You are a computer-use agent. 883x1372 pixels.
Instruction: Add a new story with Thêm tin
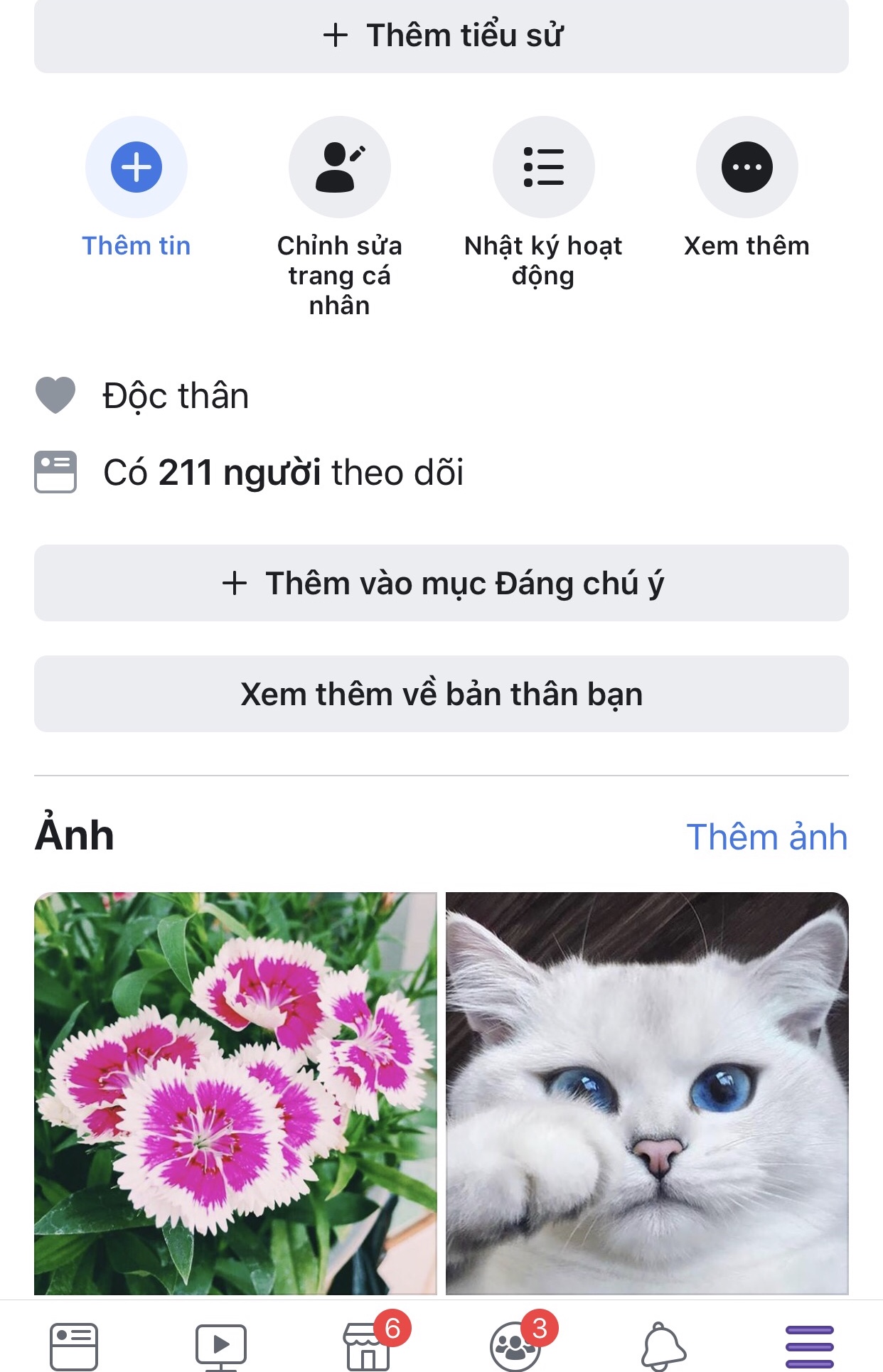click(137, 168)
